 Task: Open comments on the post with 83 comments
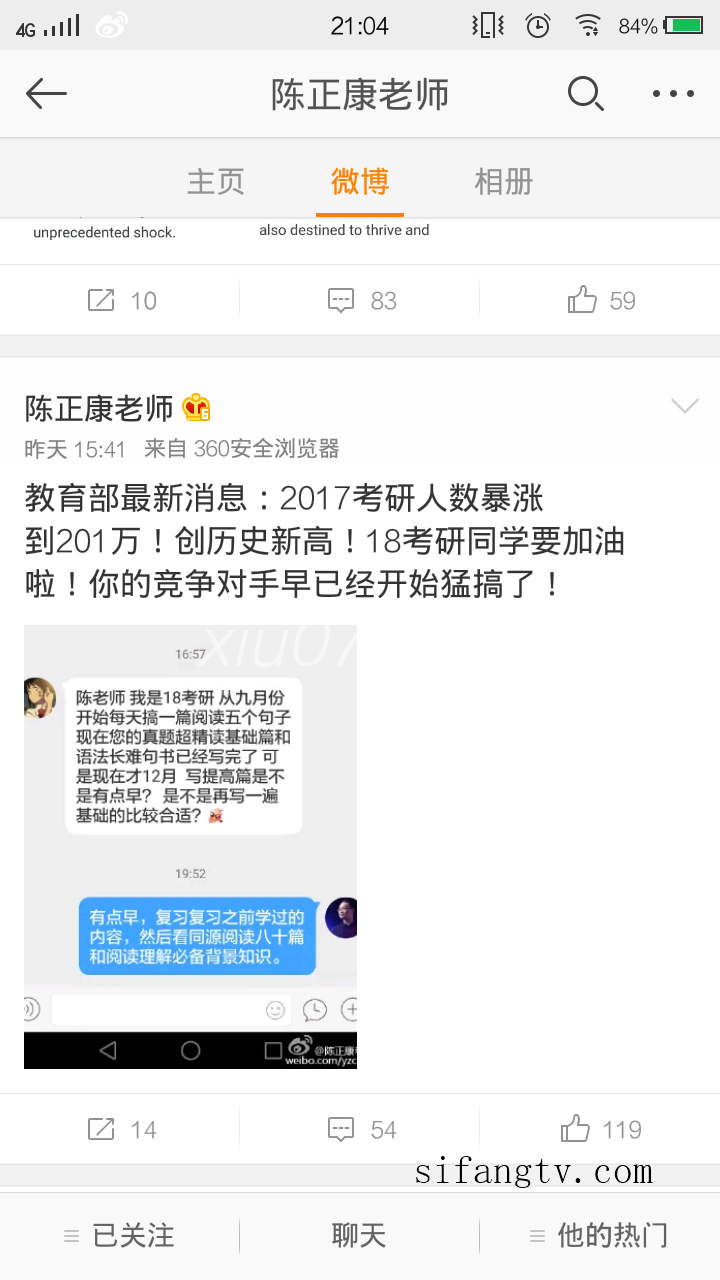click(361, 300)
